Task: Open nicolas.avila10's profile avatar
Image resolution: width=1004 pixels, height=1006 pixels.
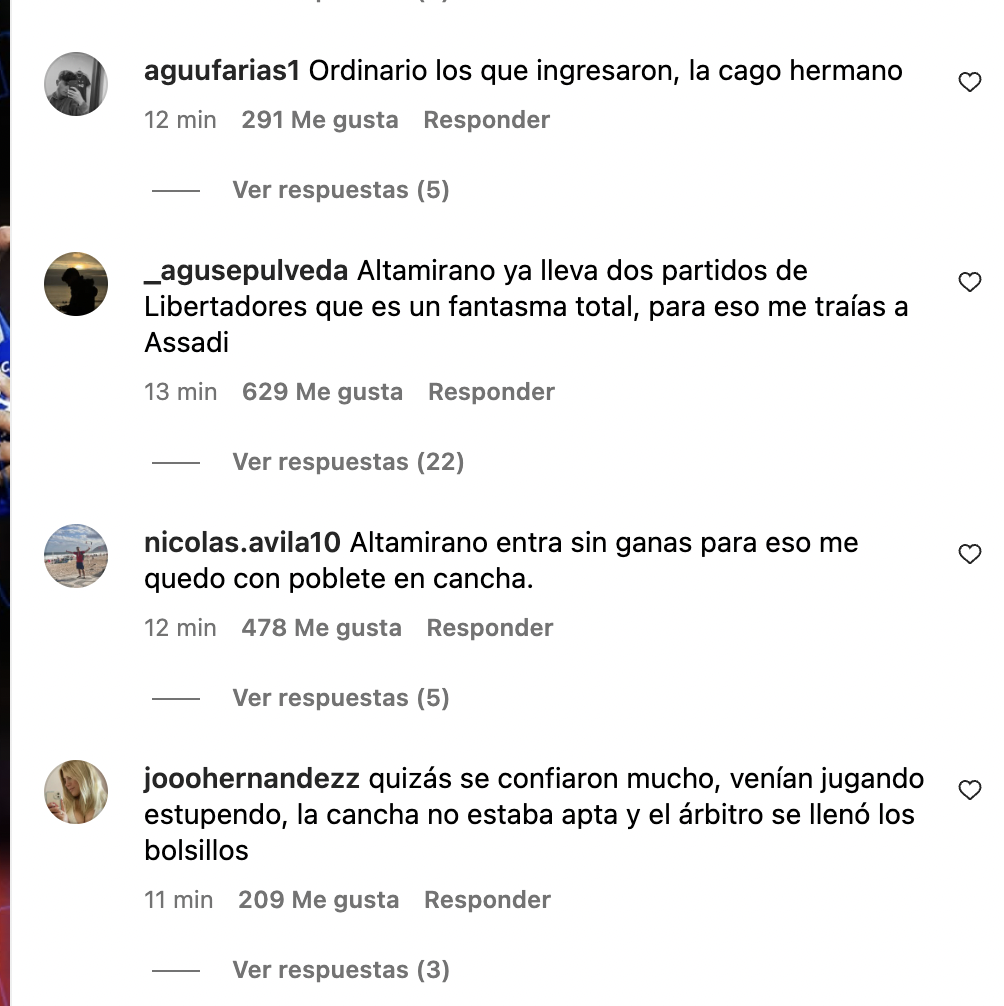Action: click(x=76, y=556)
